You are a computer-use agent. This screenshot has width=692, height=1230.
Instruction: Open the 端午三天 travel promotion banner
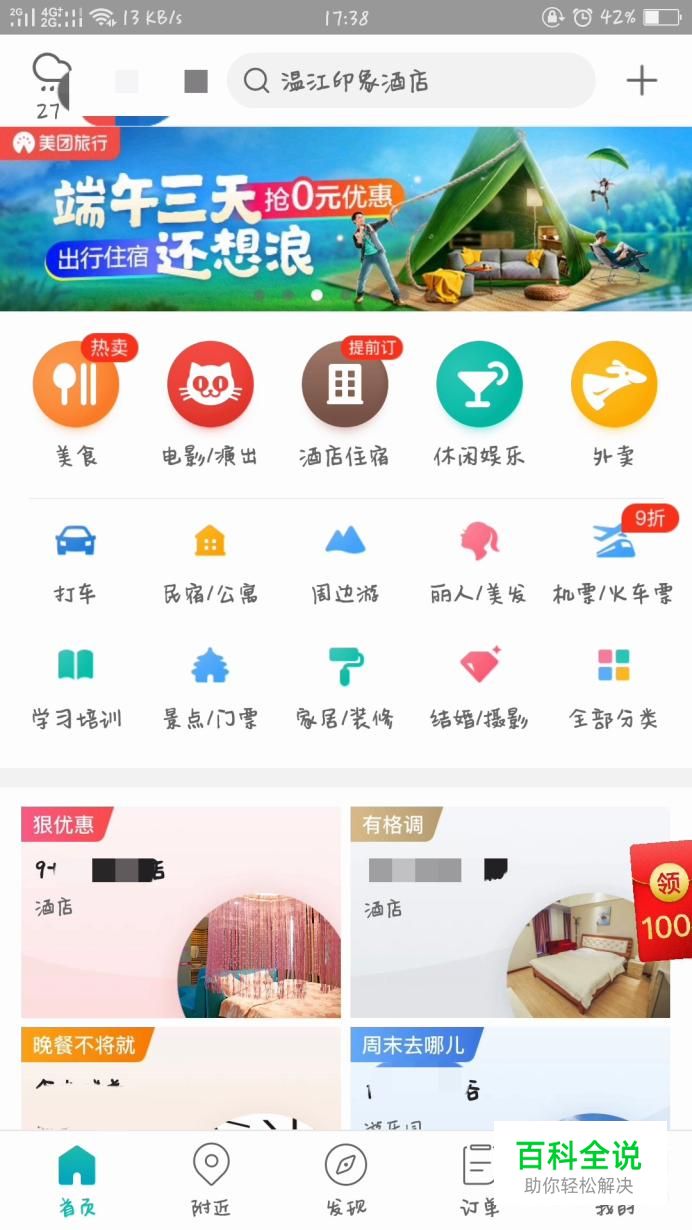[346, 219]
